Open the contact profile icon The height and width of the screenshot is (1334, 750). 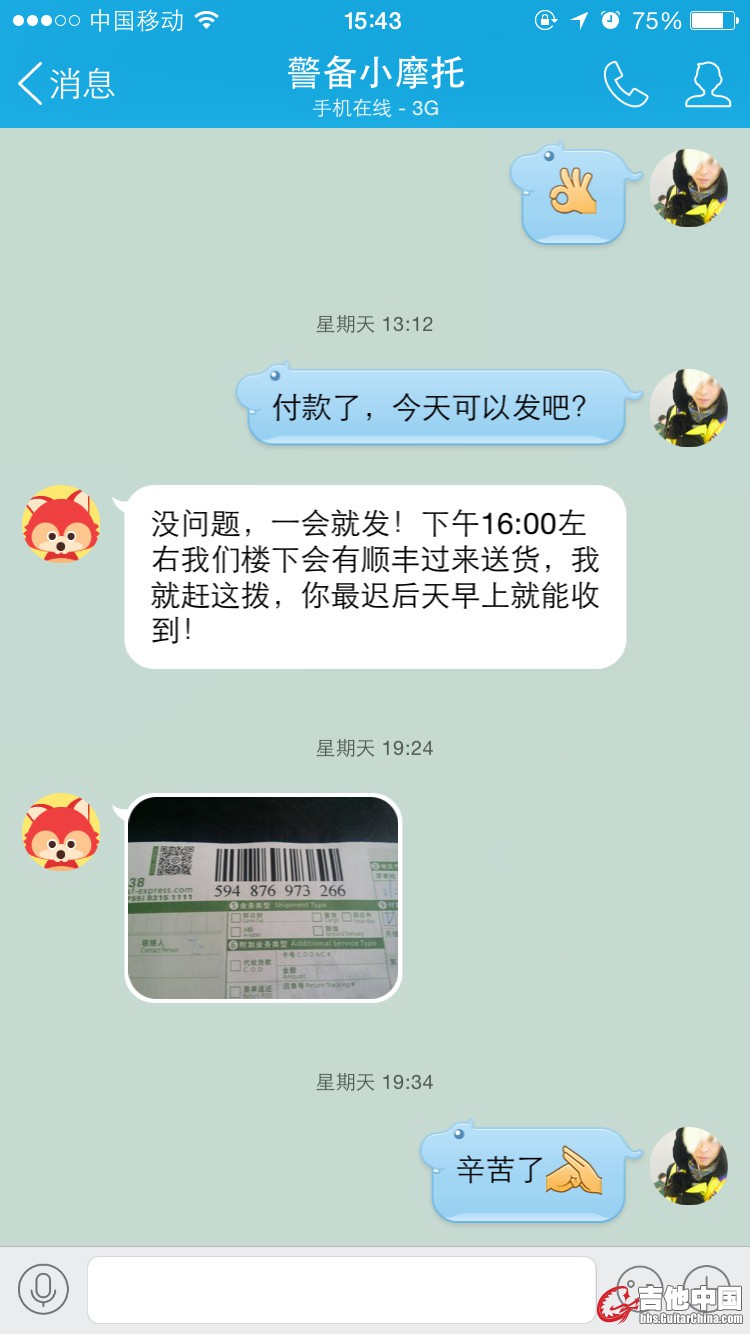pos(707,84)
